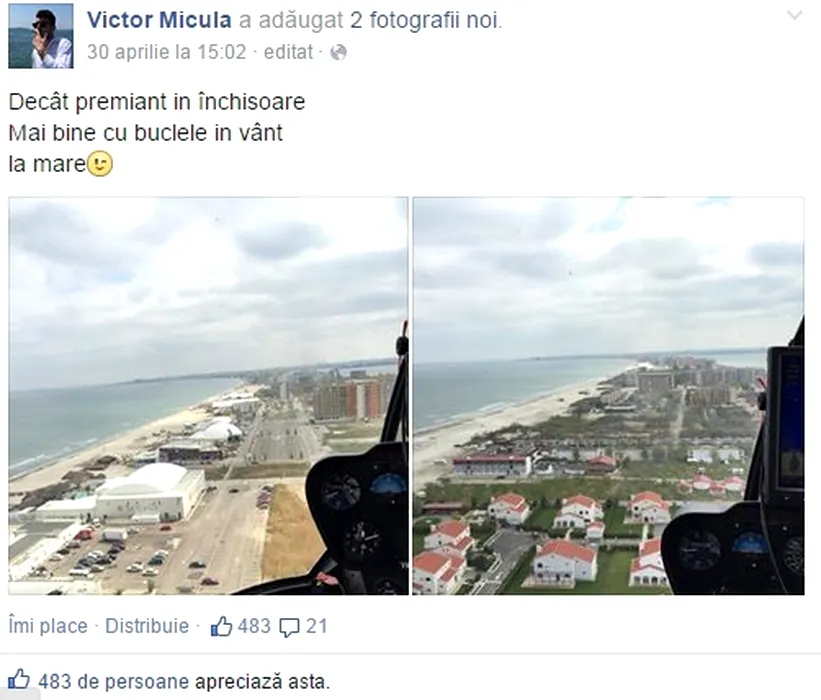821x700 pixels.
Task: Open the left beach aerial photo
Action: (x=208, y=396)
